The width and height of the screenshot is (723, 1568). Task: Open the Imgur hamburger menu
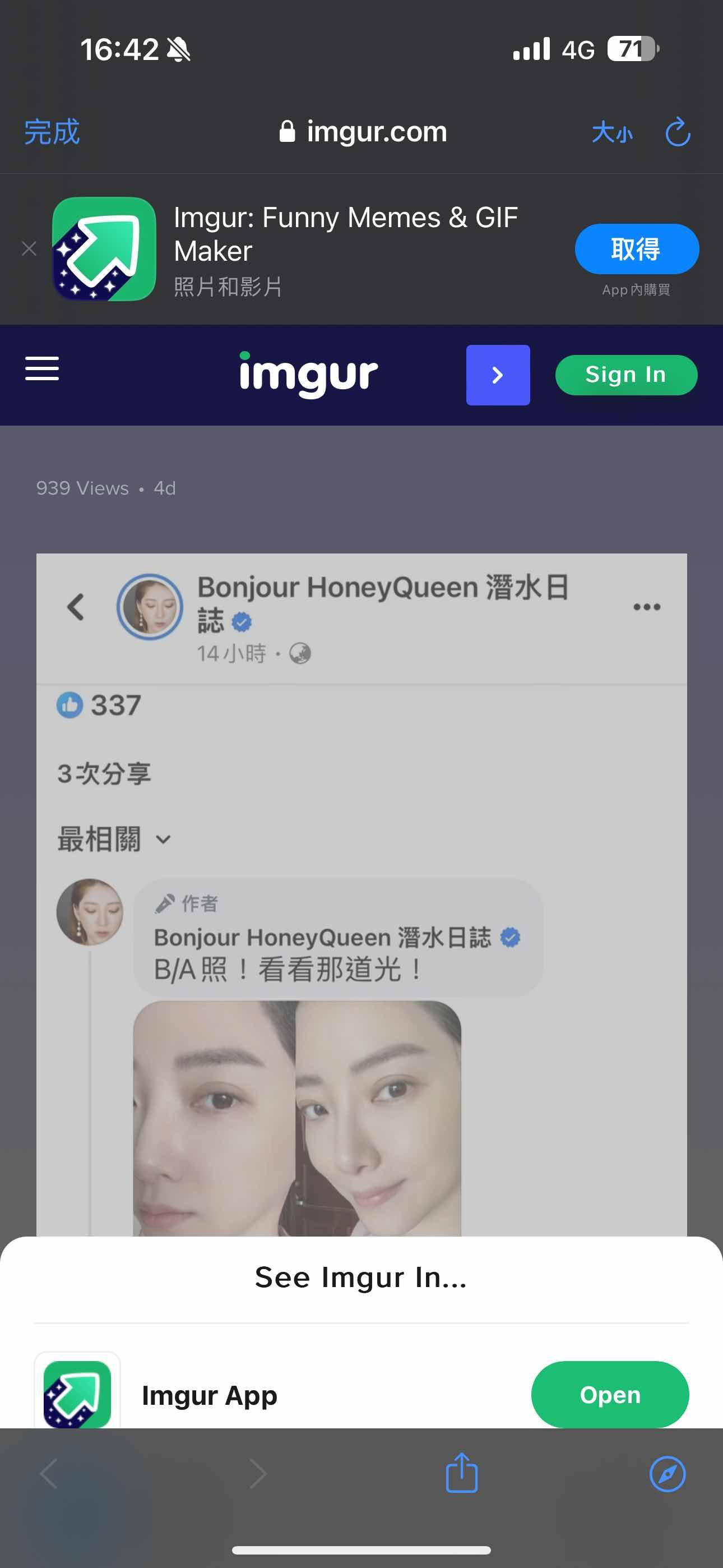42,369
